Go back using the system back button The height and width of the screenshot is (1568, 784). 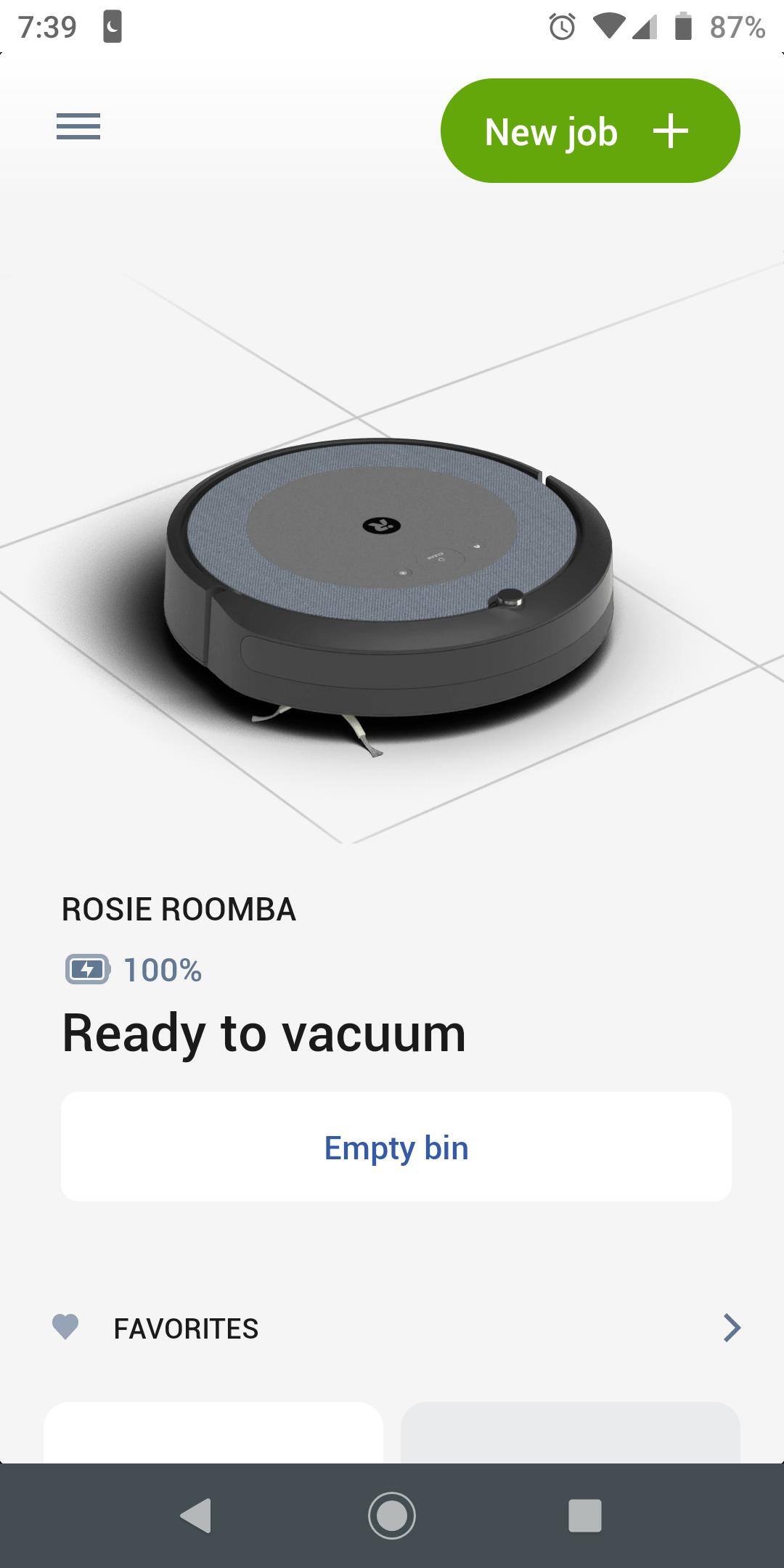[x=196, y=1516]
